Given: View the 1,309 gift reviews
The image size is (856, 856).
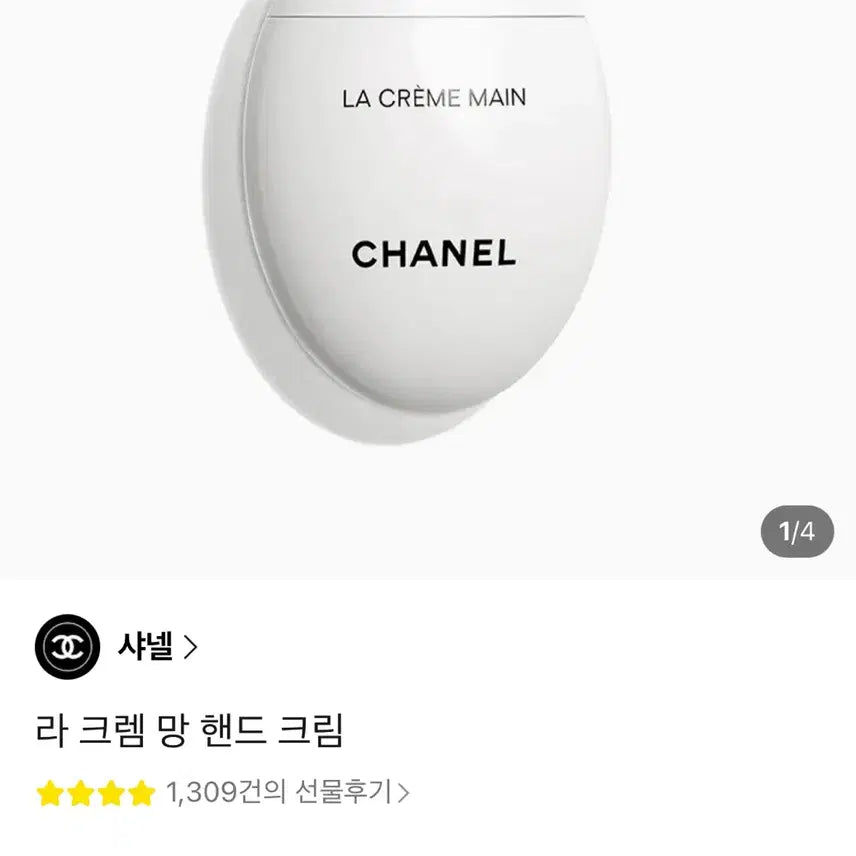Looking at the screenshot, I should pyautogui.click(x=288, y=793).
